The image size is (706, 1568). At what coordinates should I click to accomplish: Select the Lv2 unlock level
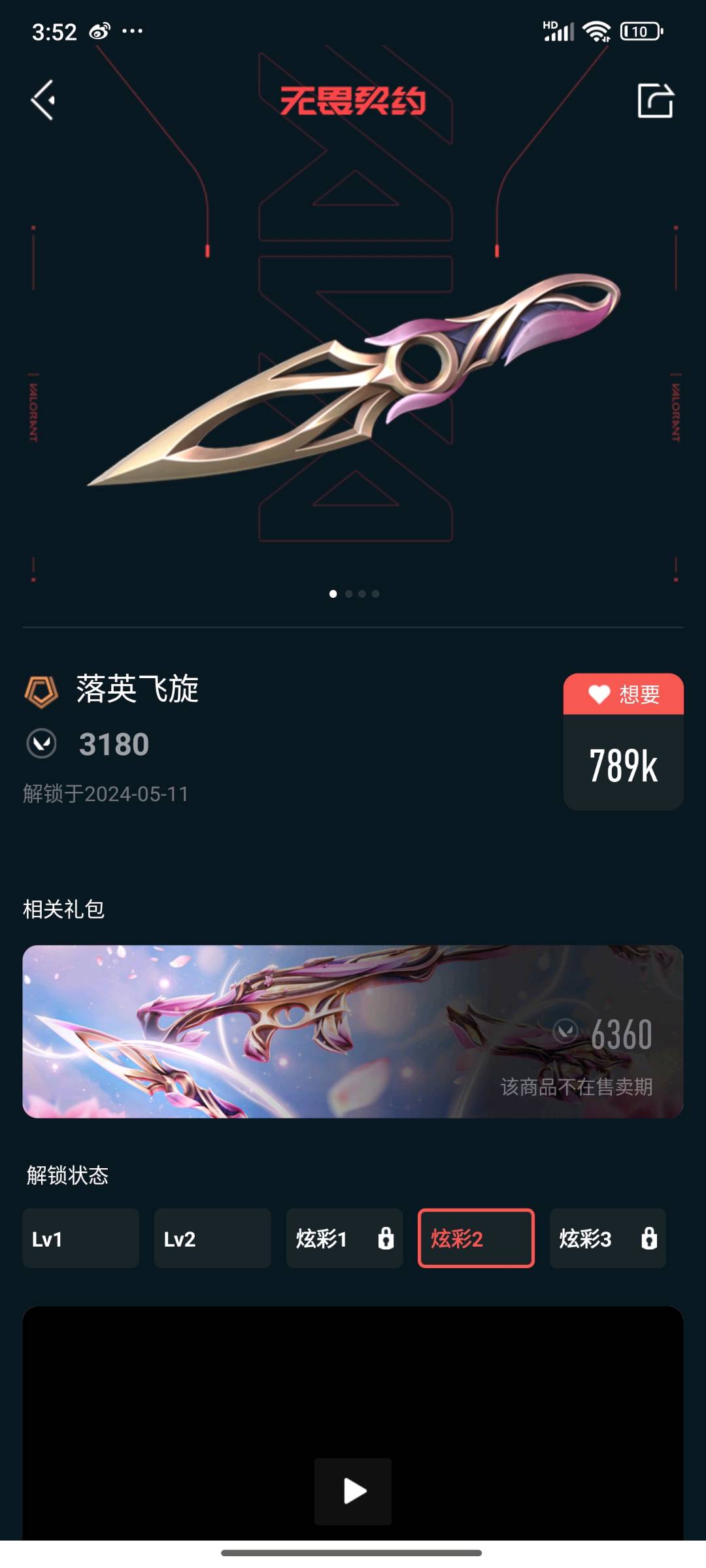[x=212, y=1238]
